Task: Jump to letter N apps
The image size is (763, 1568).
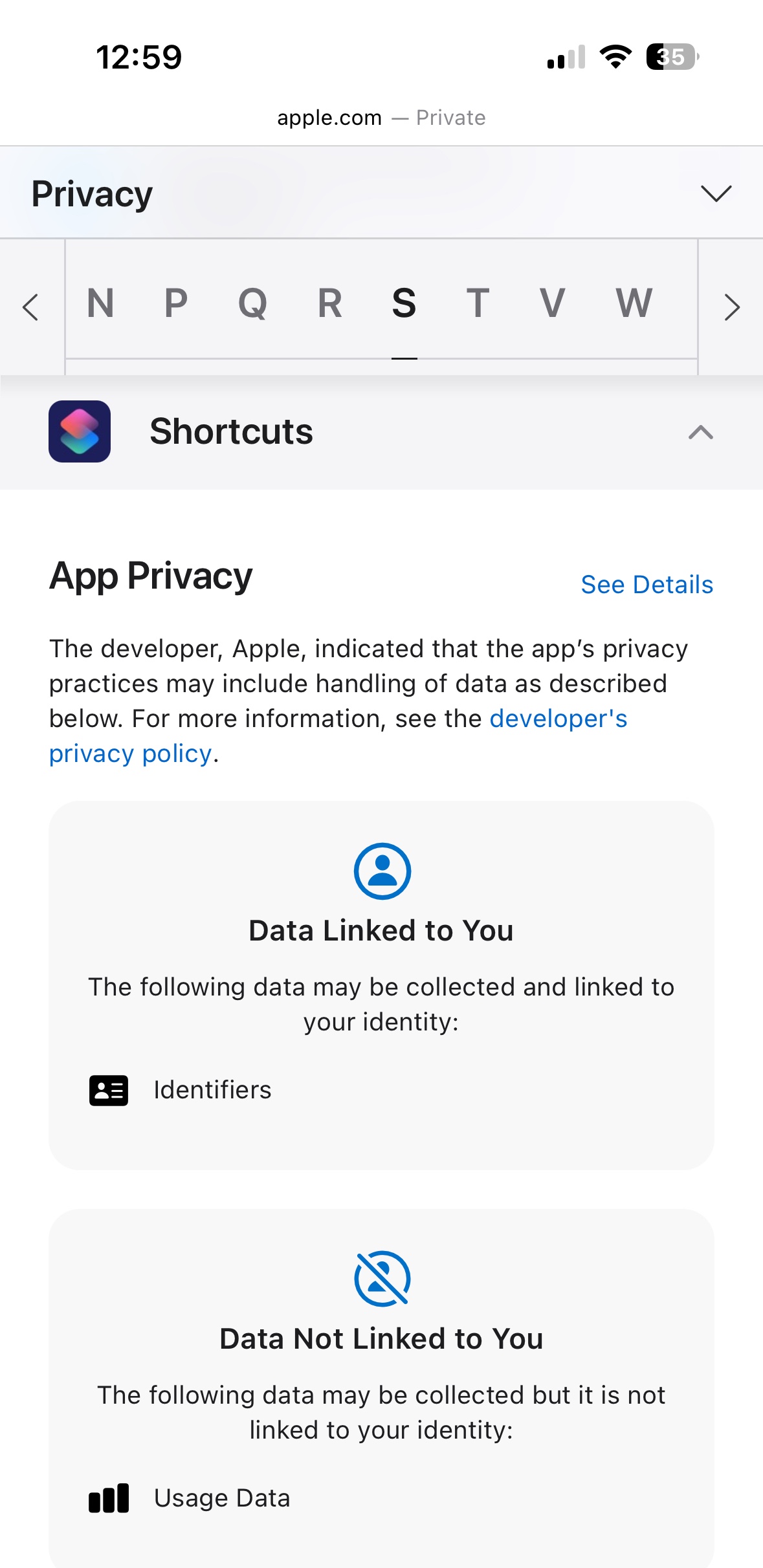Action: 101,303
